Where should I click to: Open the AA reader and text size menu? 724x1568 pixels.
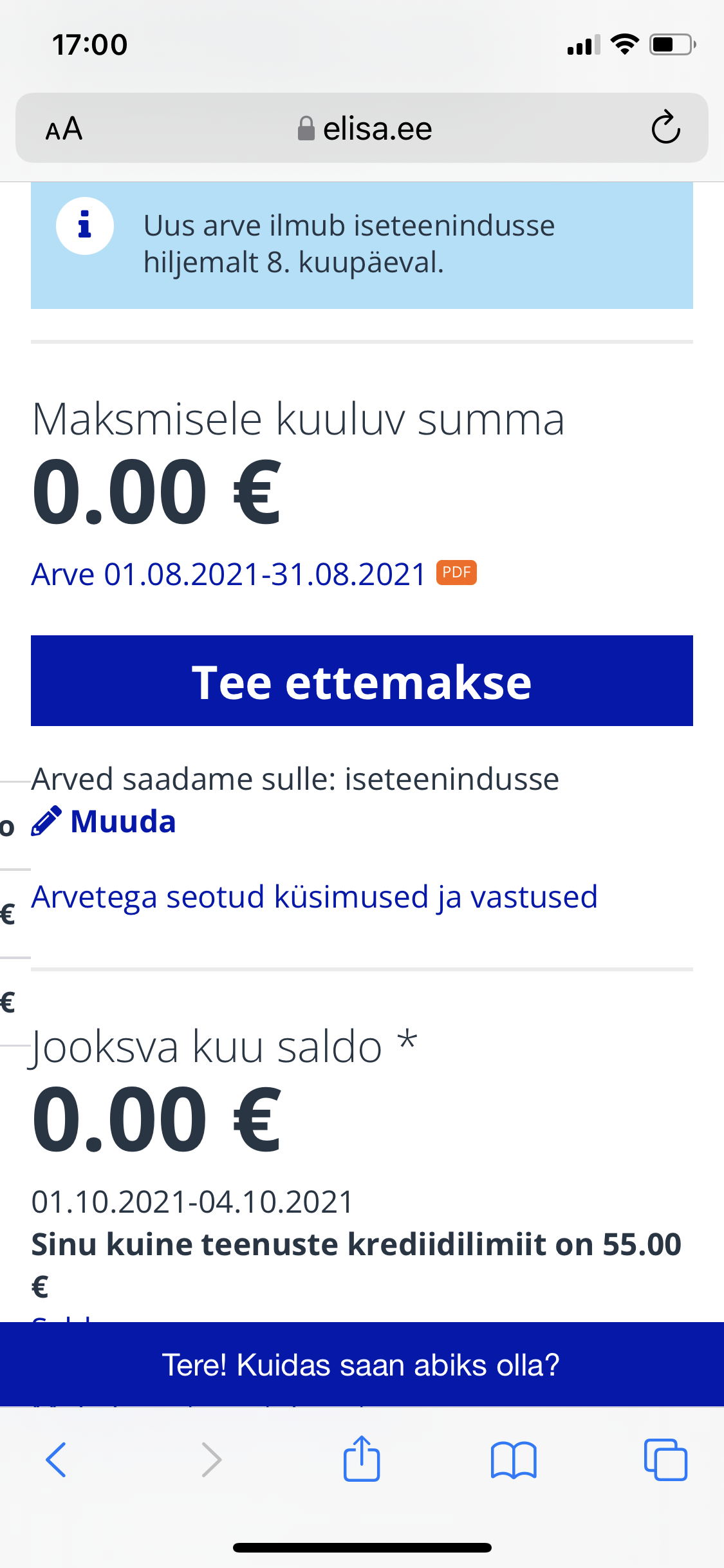[64, 128]
